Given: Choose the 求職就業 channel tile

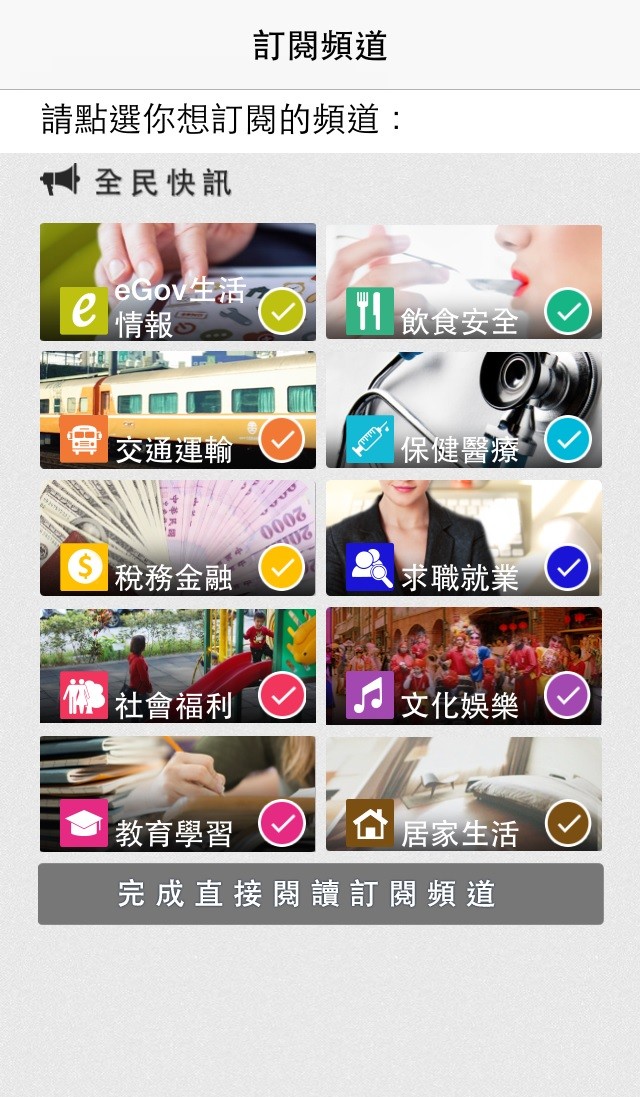Looking at the screenshot, I should pos(464,538).
